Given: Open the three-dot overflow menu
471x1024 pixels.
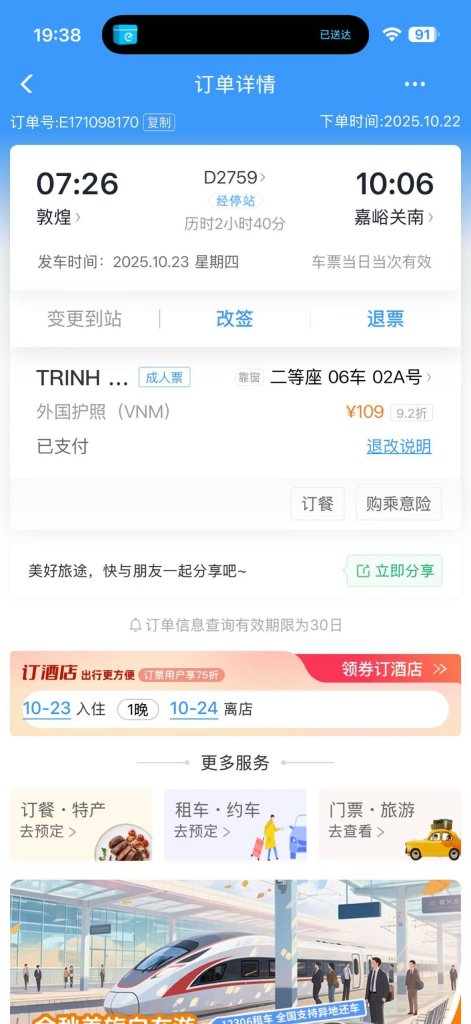Looking at the screenshot, I should point(415,84).
